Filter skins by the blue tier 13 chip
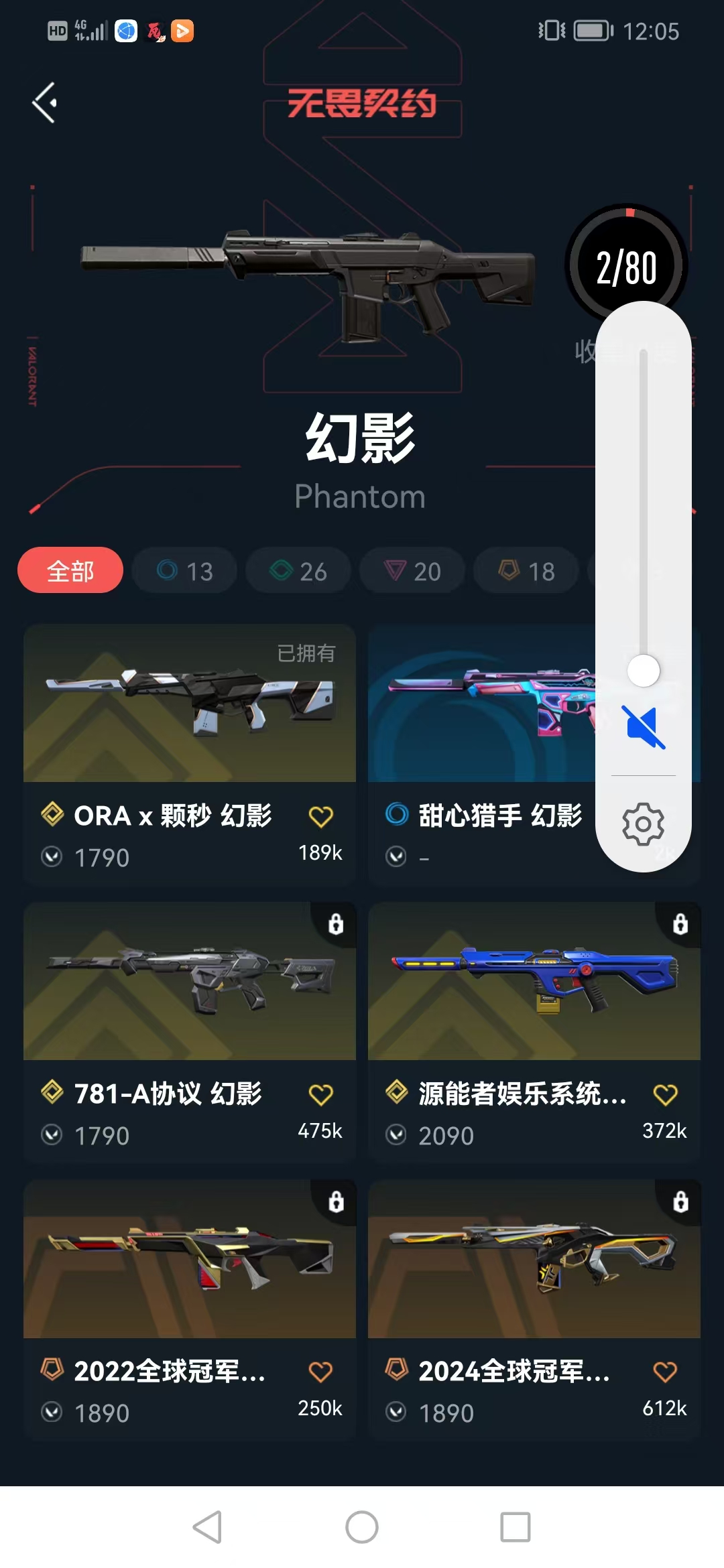Viewport: 724px width, 1568px height. pyautogui.click(x=185, y=571)
